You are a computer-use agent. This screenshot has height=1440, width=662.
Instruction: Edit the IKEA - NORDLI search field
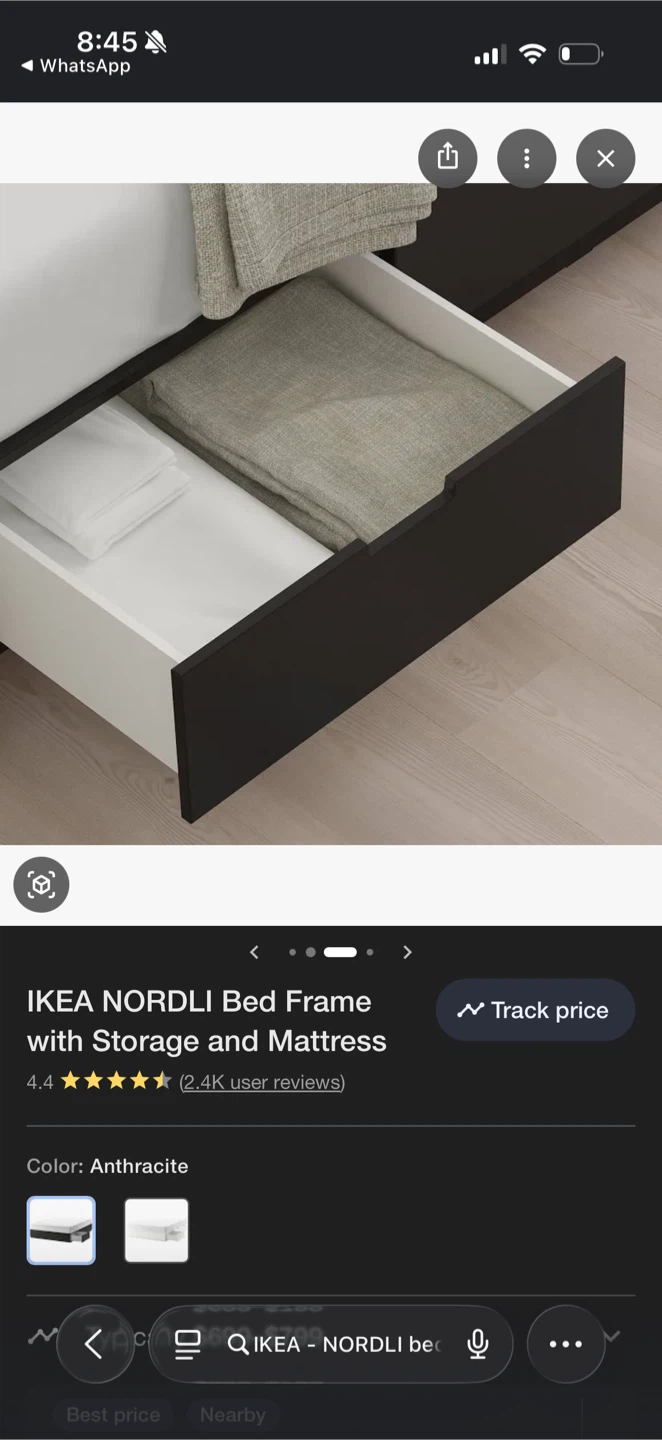point(340,1344)
